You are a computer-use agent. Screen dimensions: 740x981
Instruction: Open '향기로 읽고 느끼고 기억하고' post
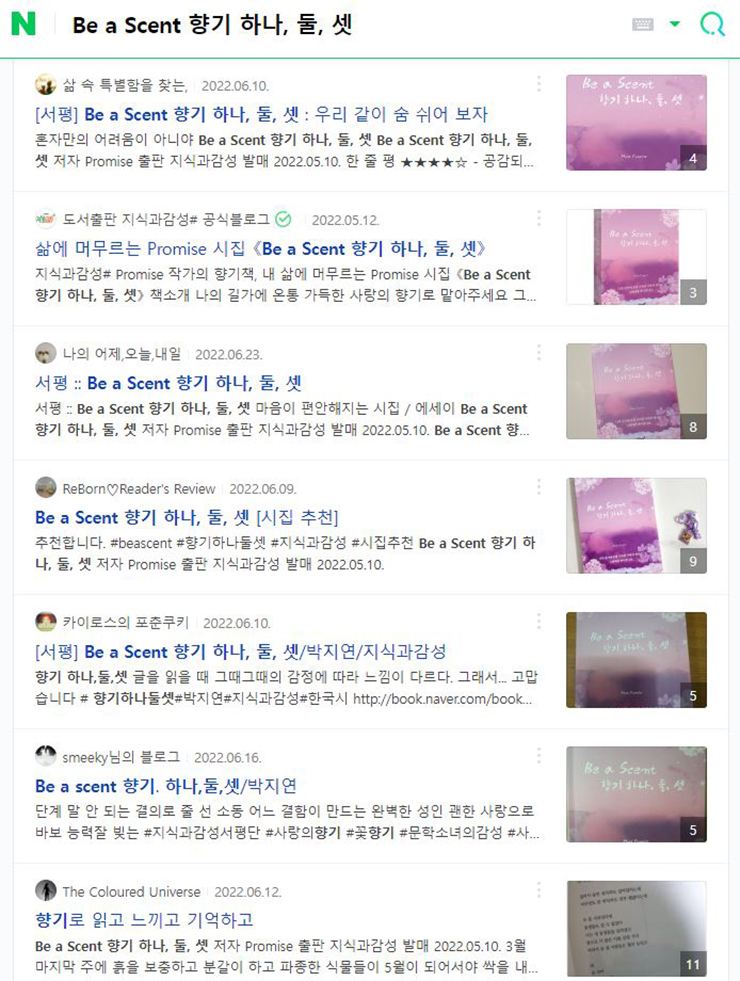pyautogui.click(x=144, y=920)
